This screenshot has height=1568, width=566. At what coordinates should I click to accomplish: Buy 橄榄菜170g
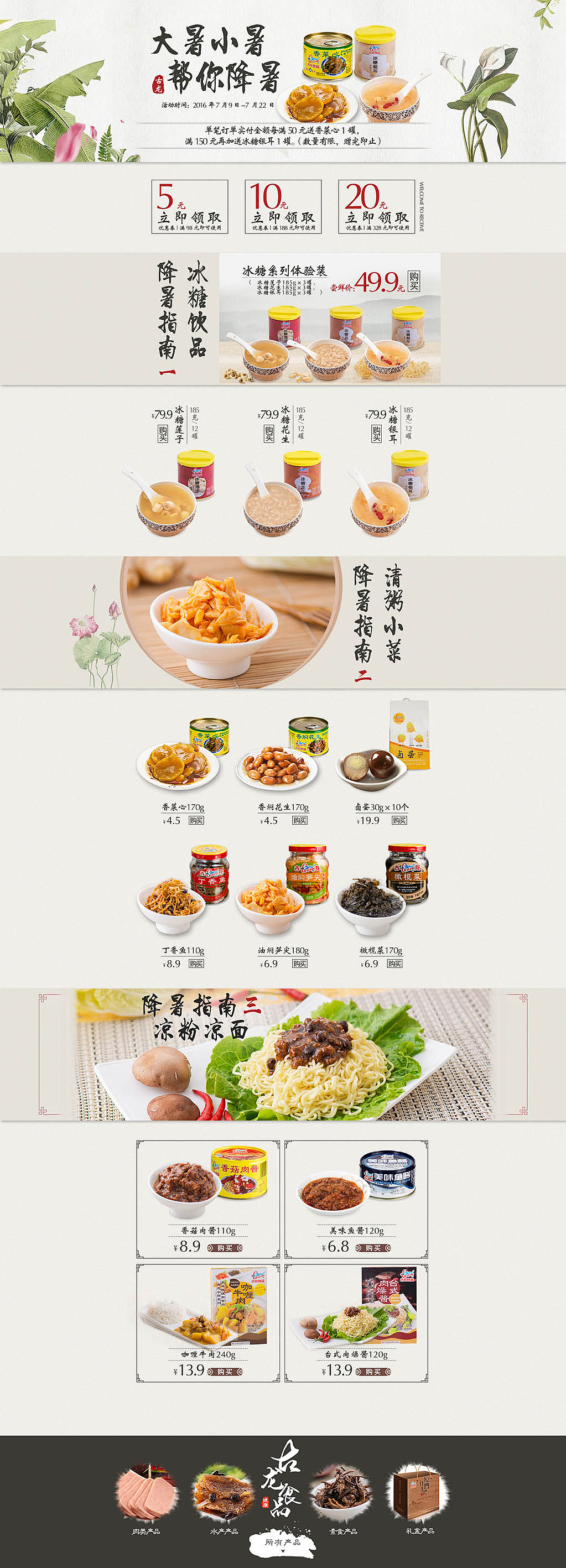coord(394,963)
